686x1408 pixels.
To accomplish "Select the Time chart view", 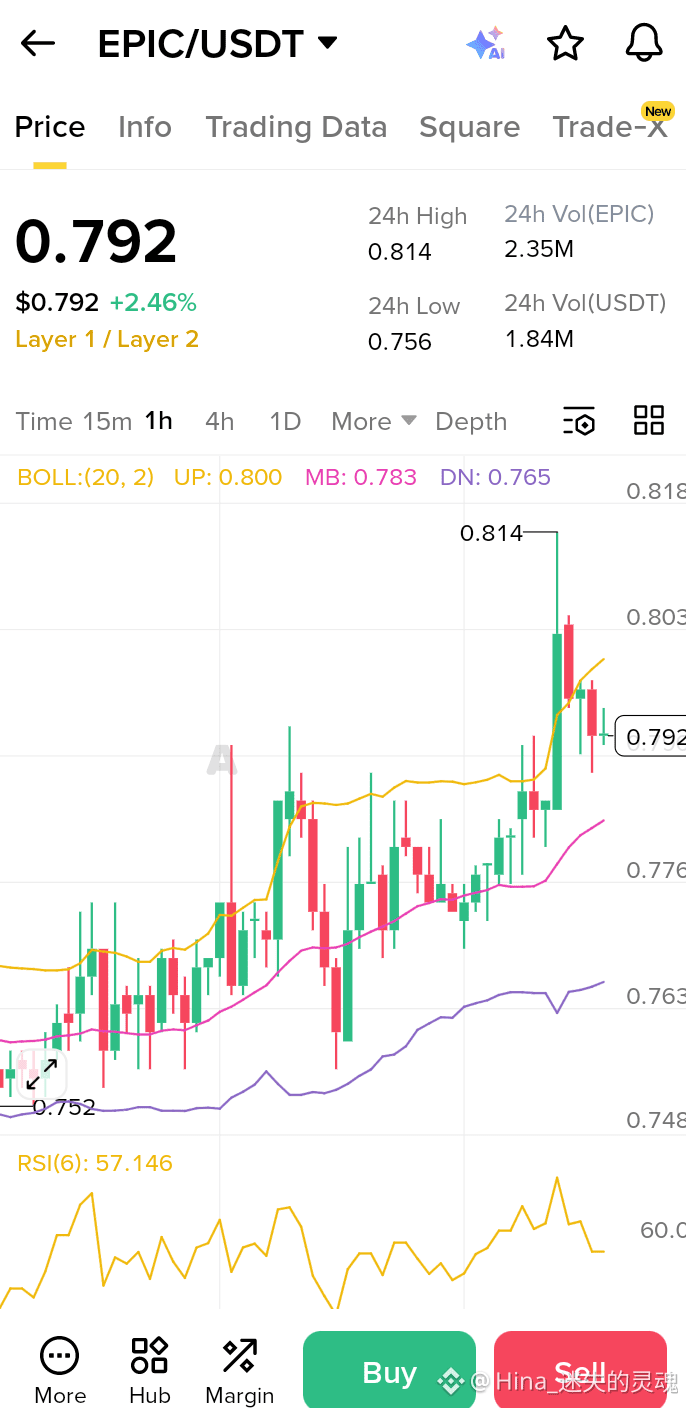I will coord(44,422).
